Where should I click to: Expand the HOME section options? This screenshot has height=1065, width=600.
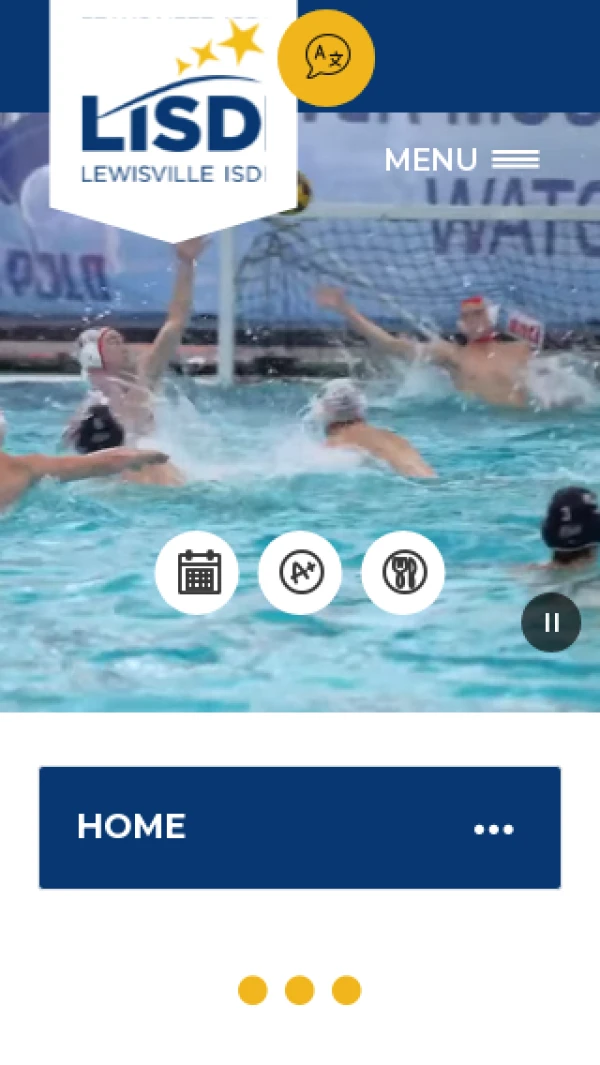(x=493, y=829)
